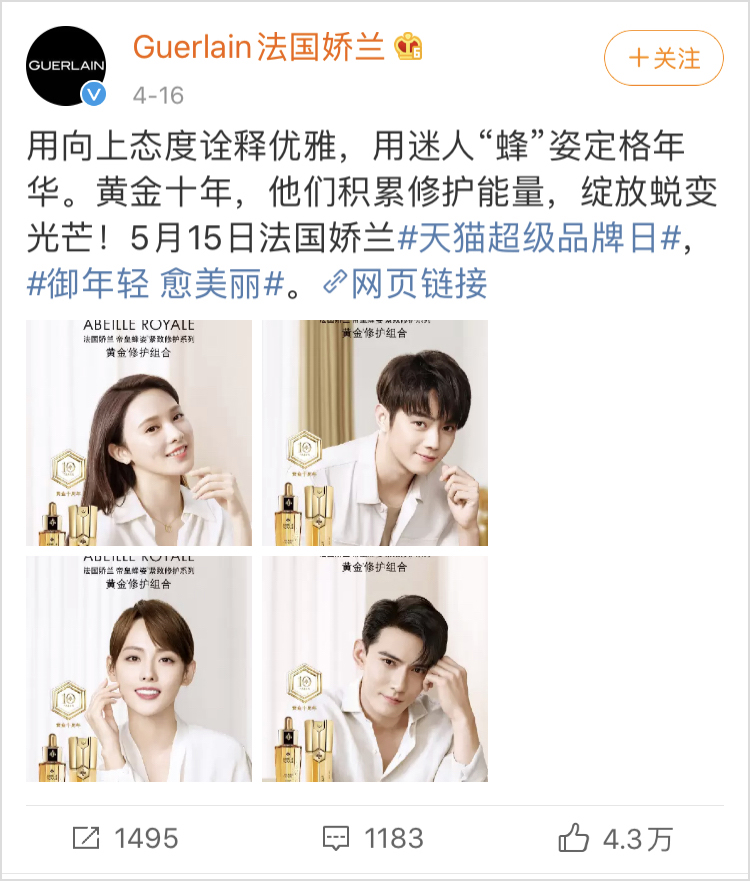Open the #御年轻 愈美丽# hashtag
Image resolution: width=750 pixels, height=881 pixels.
156,285
